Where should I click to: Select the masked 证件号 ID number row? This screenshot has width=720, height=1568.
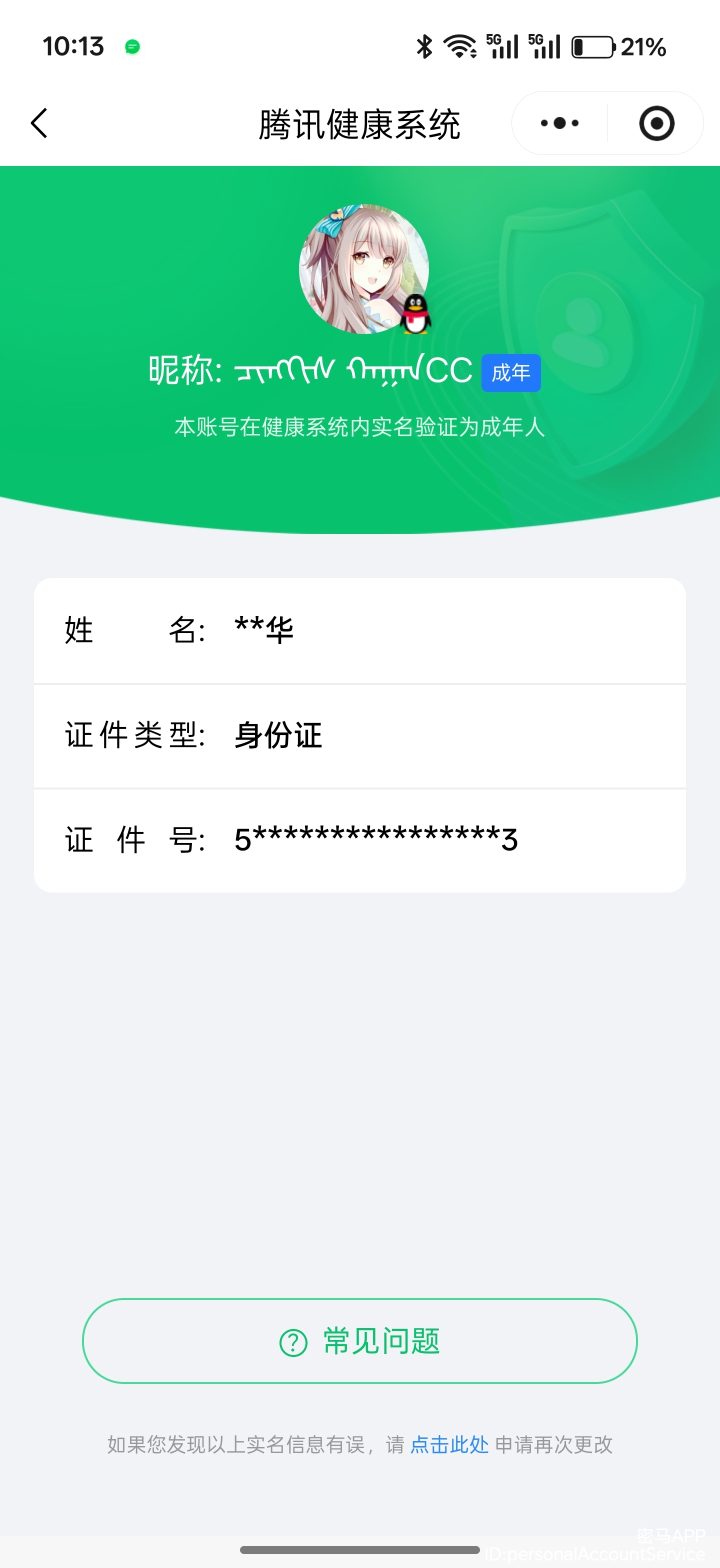(x=359, y=839)
